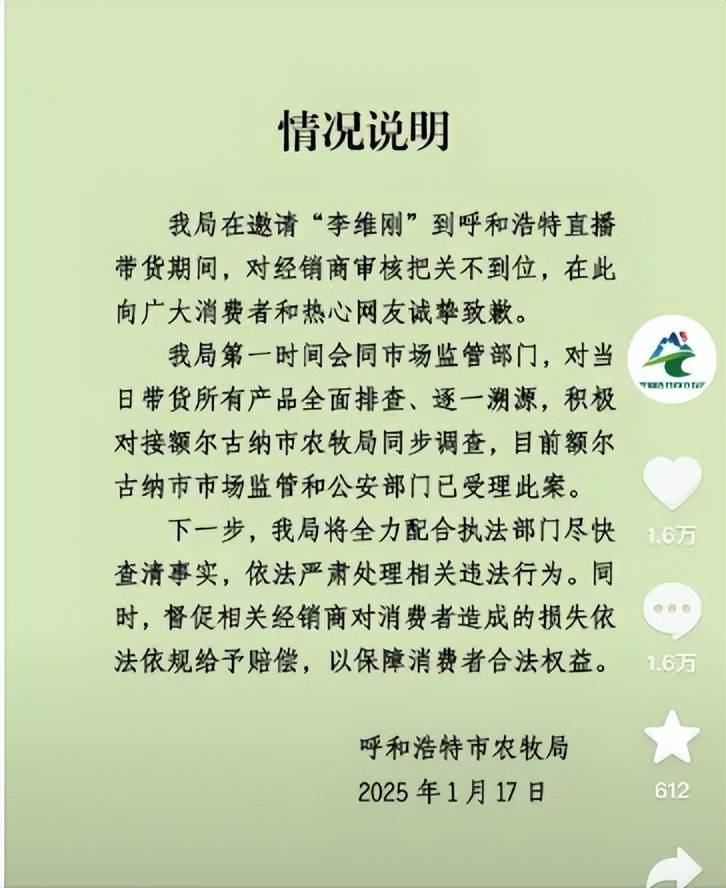Image resolution: width=726 pixels, height=888 pixels.
Task: Add post to favorites with star
Action: pyautogui.click(x=671, y=740)
